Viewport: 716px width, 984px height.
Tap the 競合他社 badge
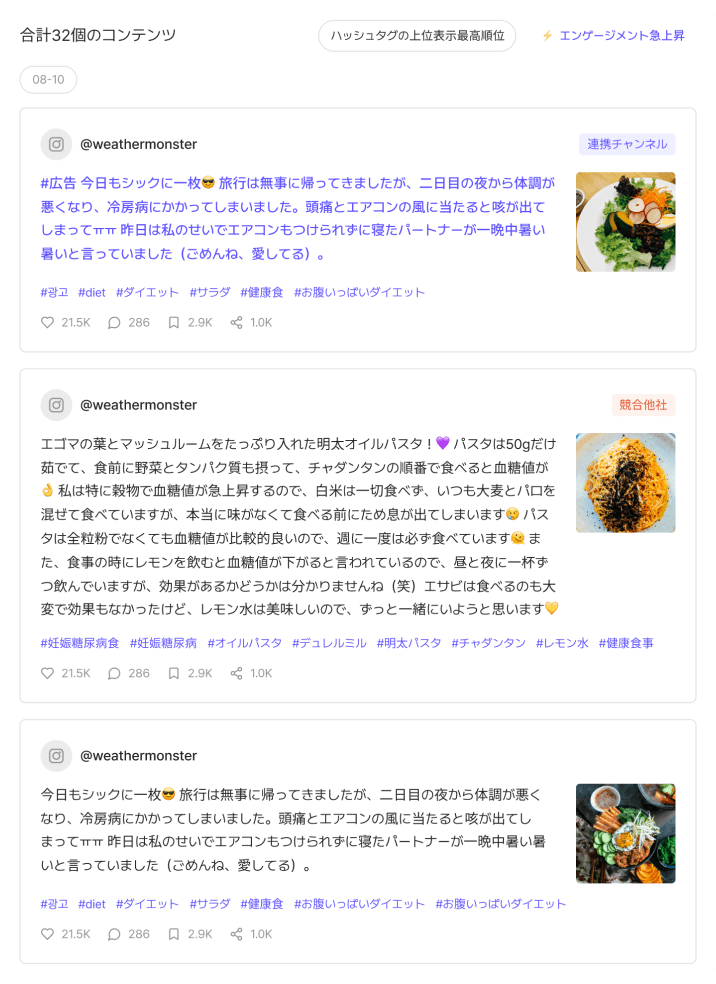click(x=643, y=405)
